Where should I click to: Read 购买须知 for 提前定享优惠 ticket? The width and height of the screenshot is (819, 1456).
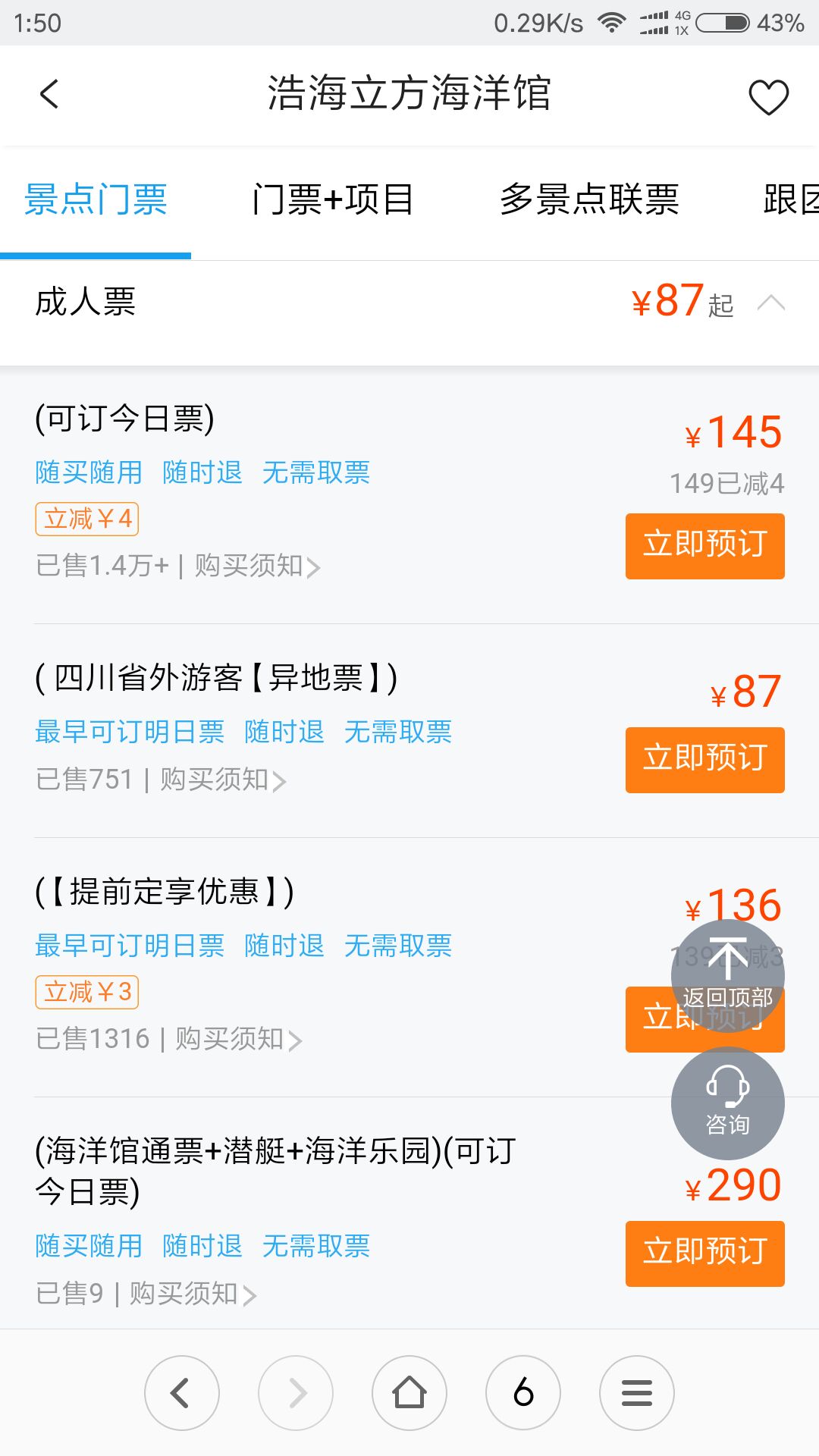pos(239,1039)
